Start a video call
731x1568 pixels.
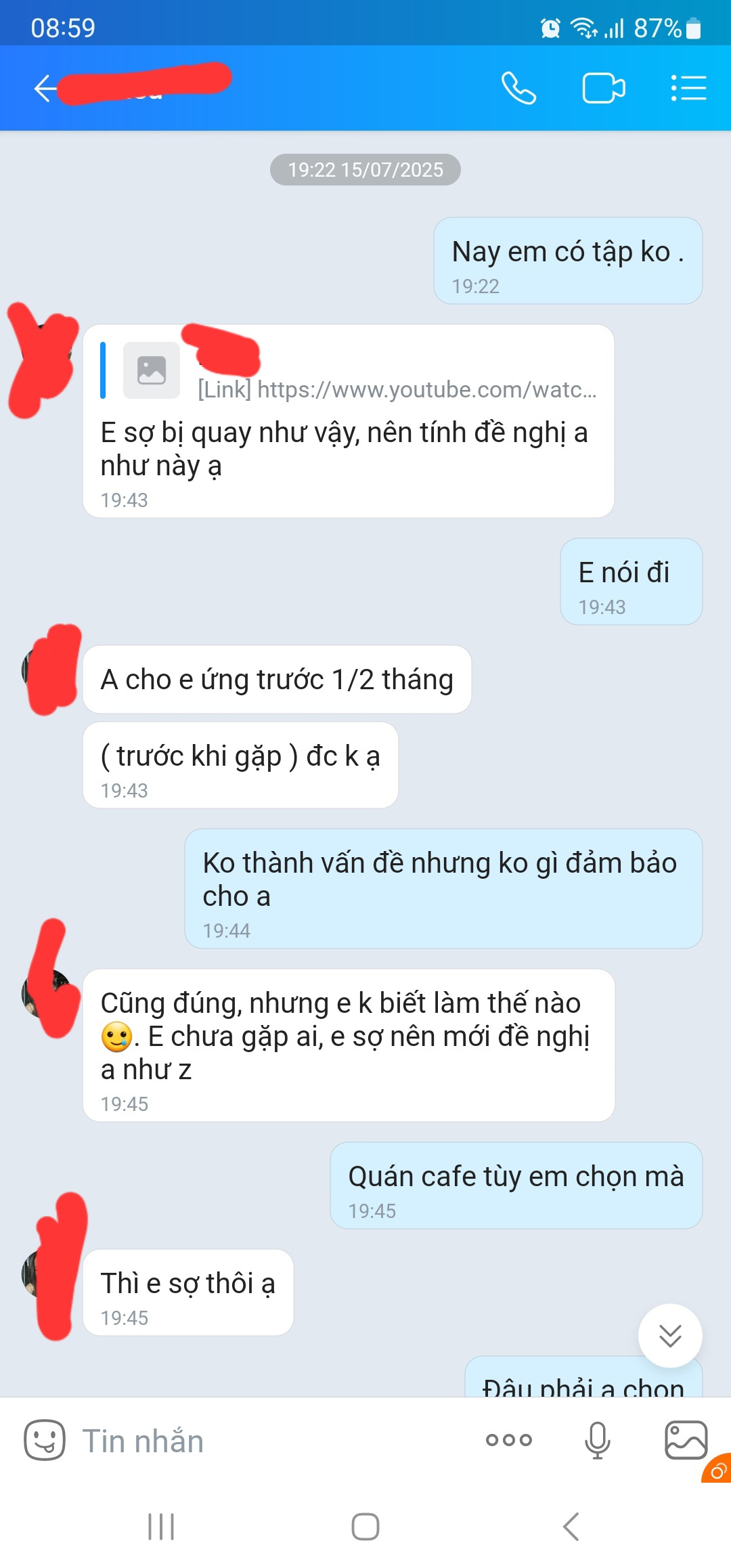pos(604,89)
